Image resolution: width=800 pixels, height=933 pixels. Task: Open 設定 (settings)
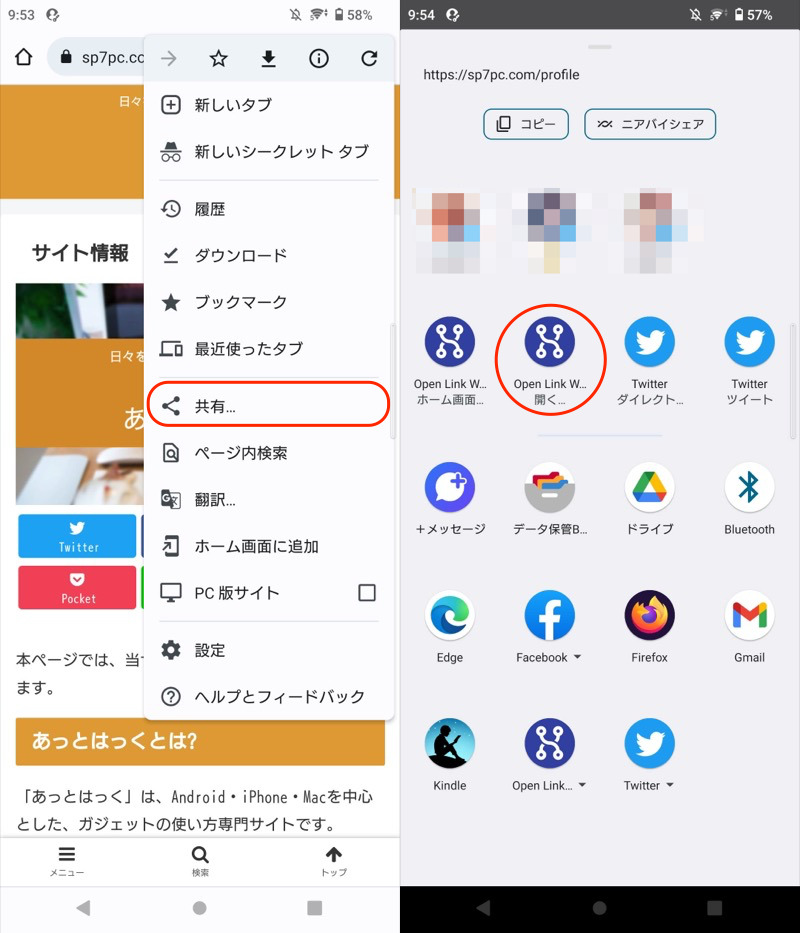pyautogui.click(x=209, y=650)
